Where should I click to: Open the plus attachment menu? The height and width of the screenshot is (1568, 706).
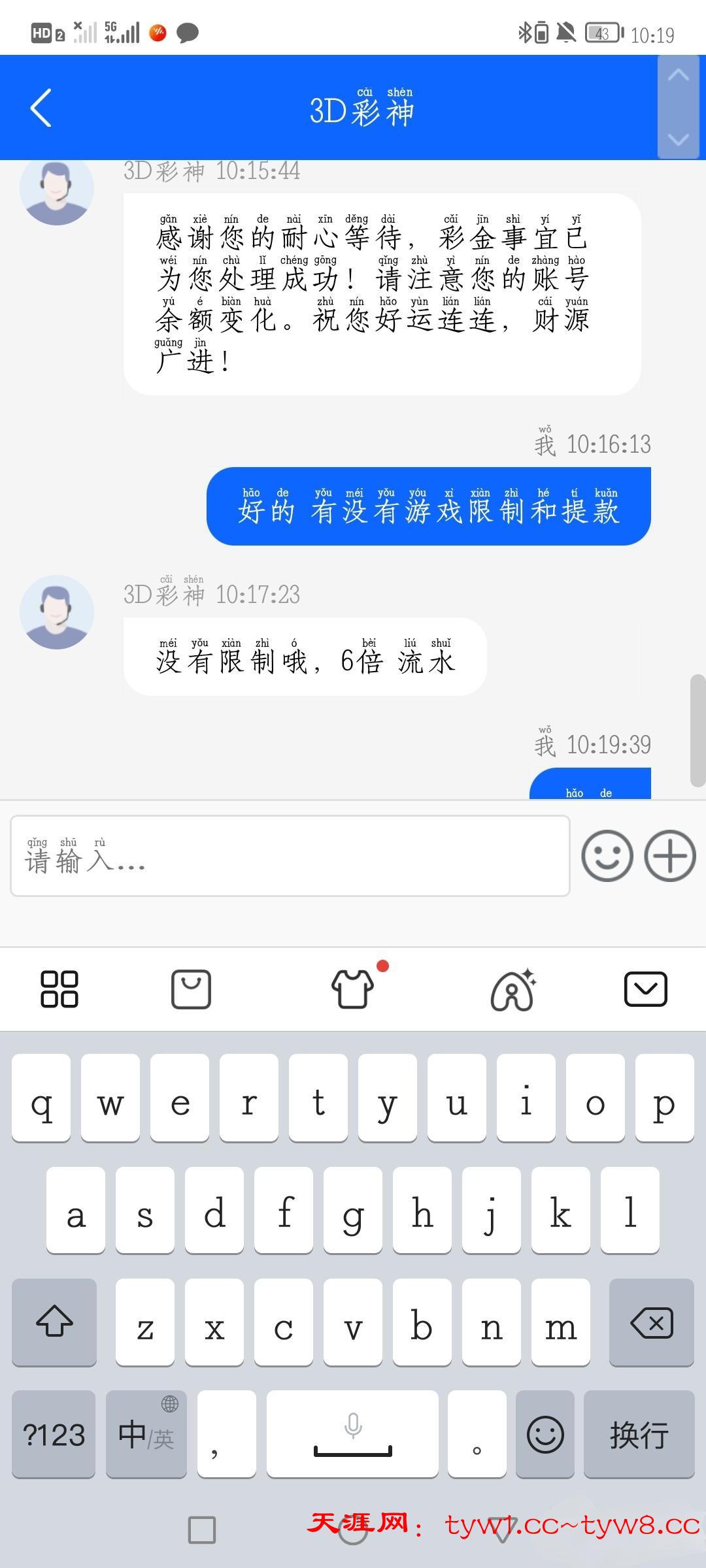click(670, 856)
